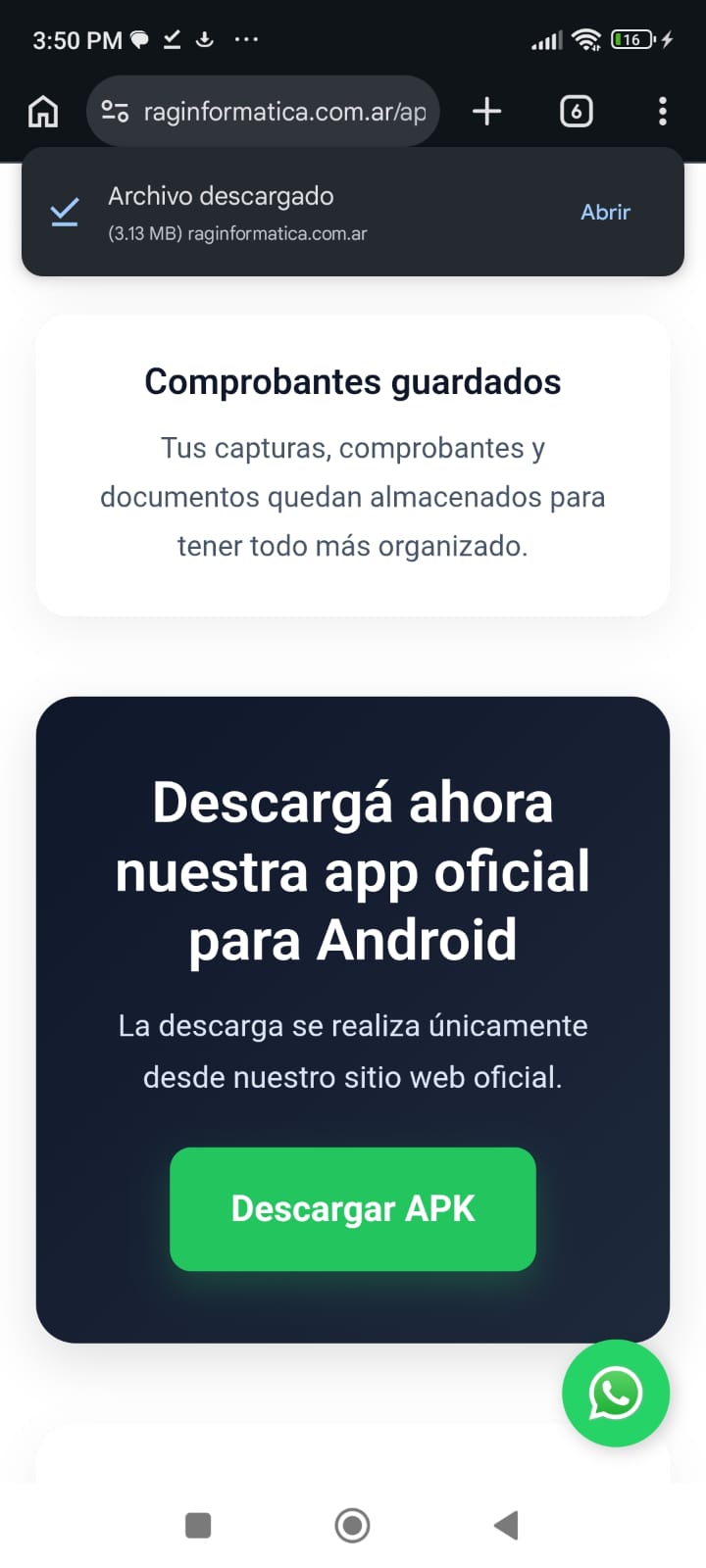The height and width of the screenshot is (1568, 706).
Task: Open a new tab with the plus icon
Action: [485, 111]
